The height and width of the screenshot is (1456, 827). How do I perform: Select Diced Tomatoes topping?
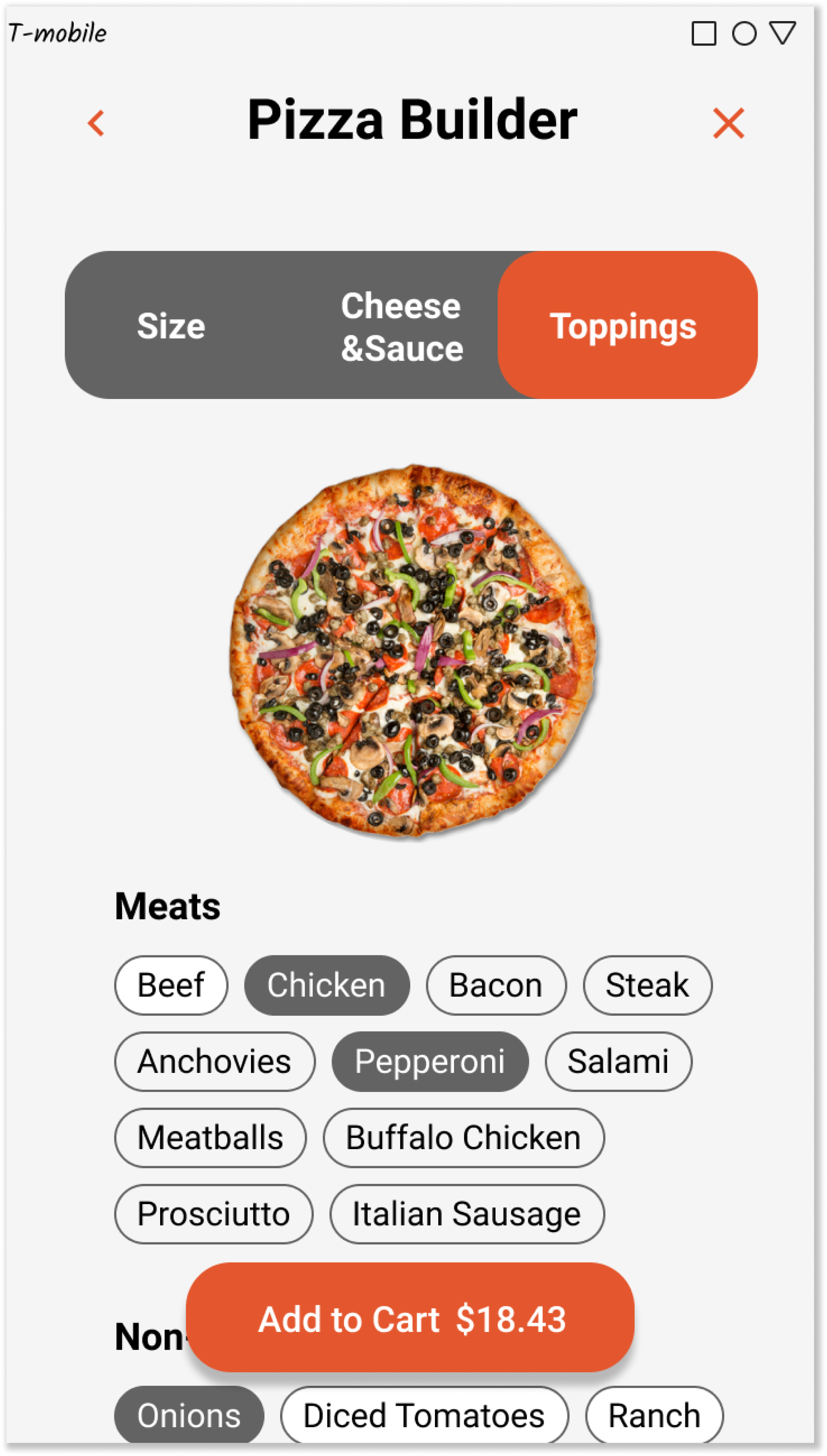[x=424, y=1416]
